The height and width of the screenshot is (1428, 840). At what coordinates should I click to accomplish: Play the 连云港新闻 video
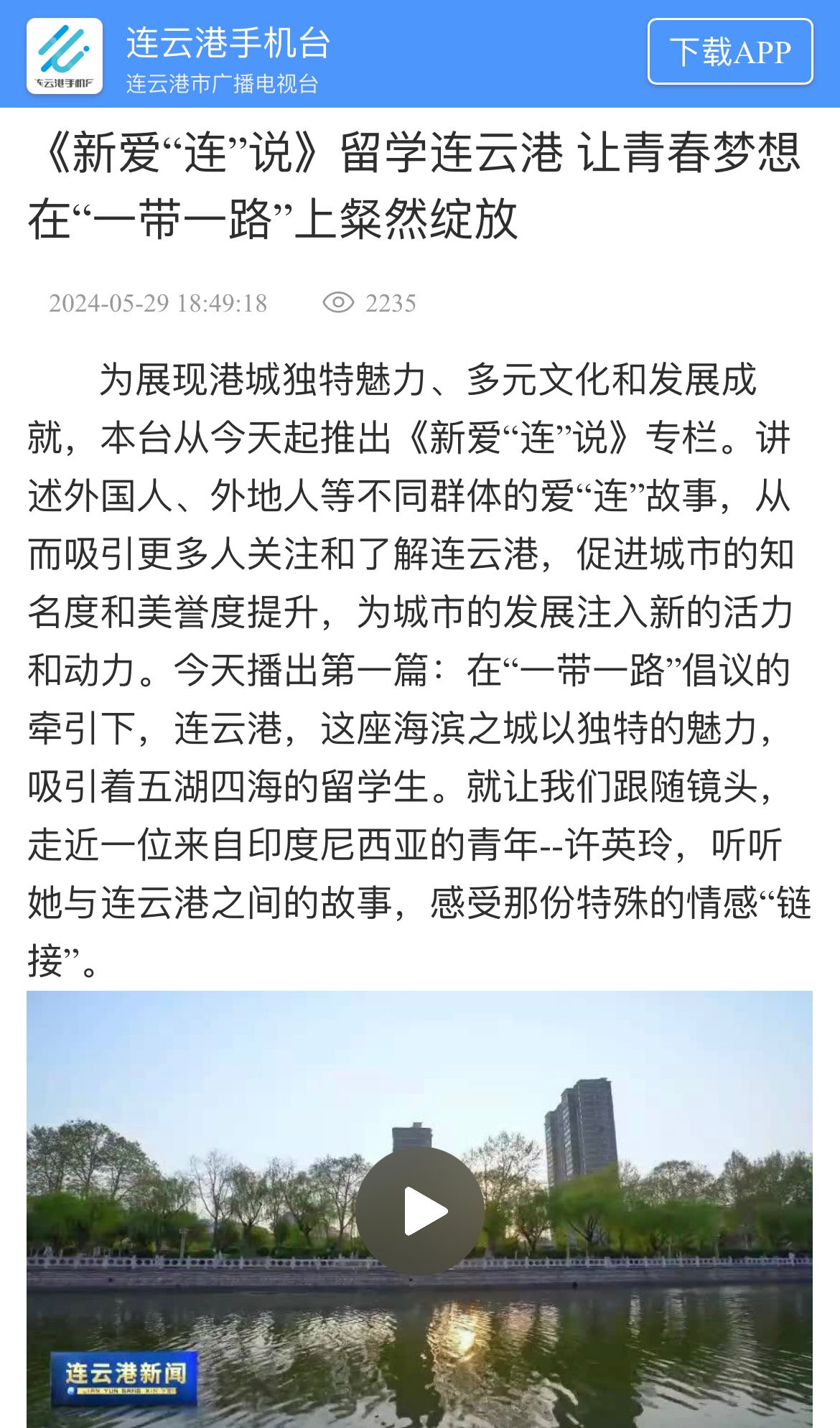pos(420,1210)
